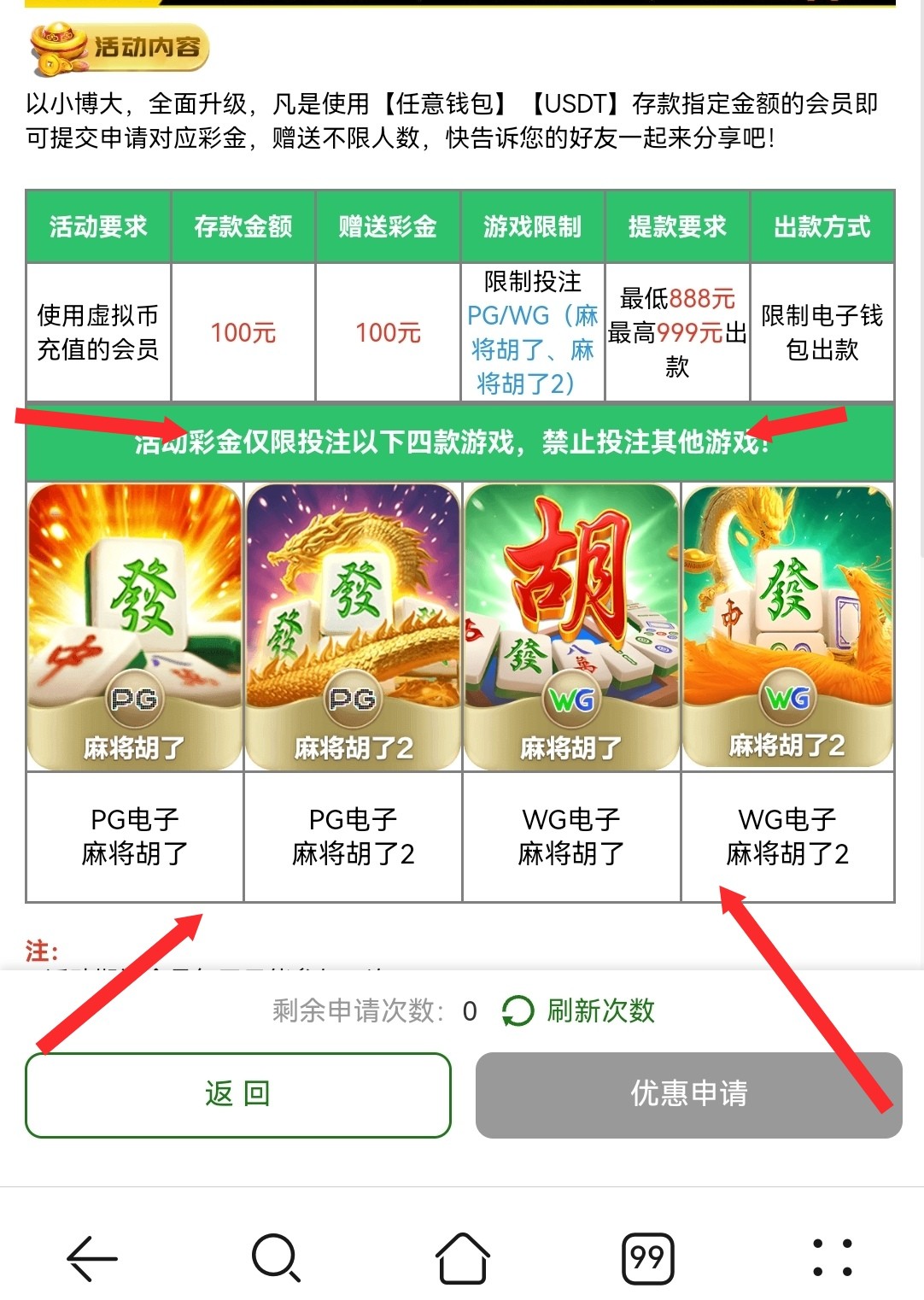The image size is (924, 1300).
Task: Go back with the browser back arrow
Action: pos(92,1258)
